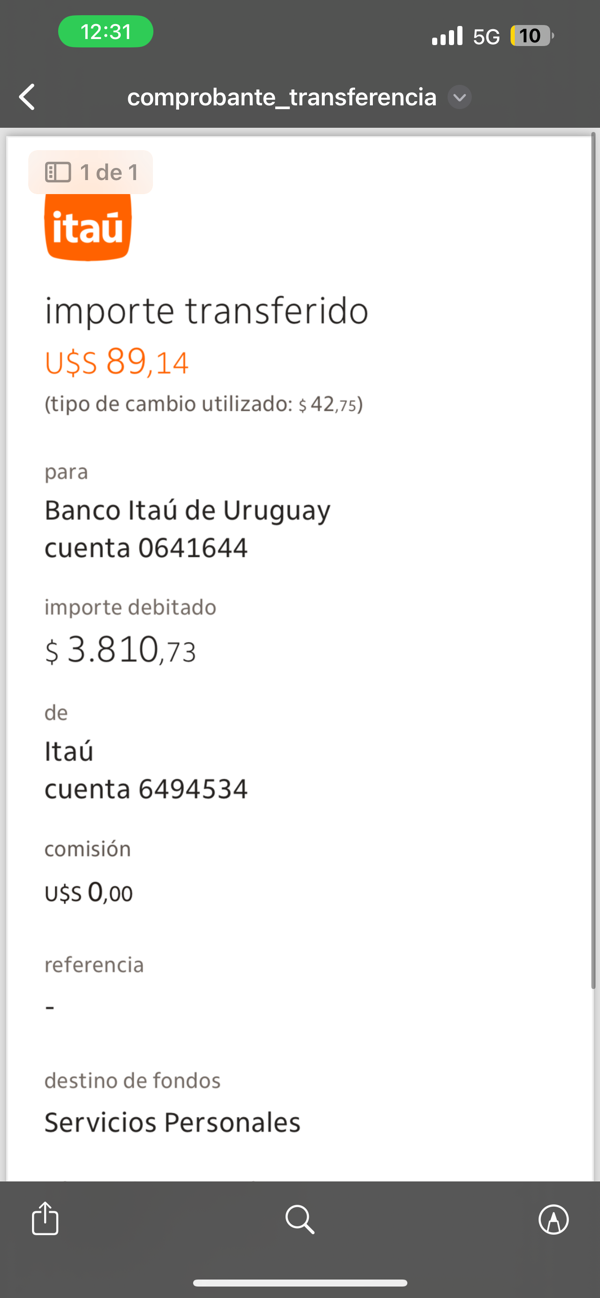The height and width of the screenshot is (1298, 600).
Task: Search within the document
Action: click(299, 1219)
